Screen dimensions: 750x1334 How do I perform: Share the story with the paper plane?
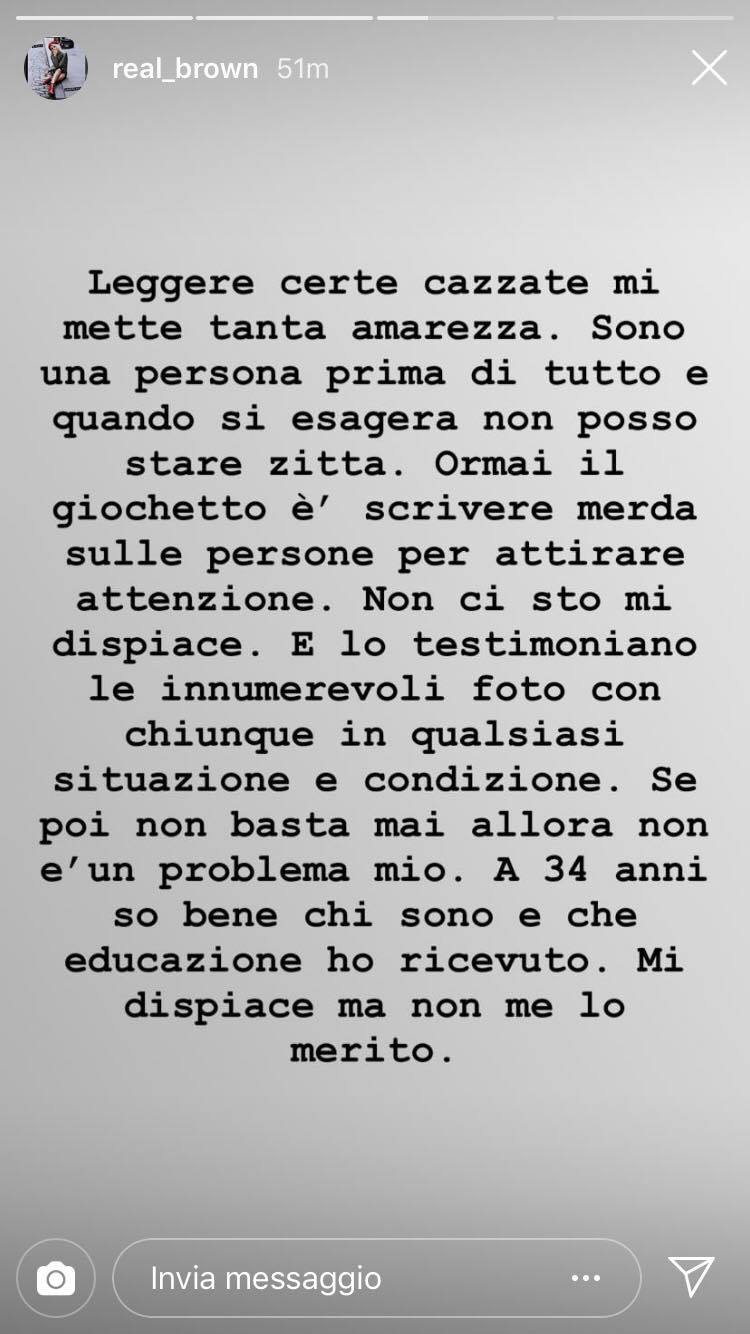pyautogui.click(x=691, y=1277)
